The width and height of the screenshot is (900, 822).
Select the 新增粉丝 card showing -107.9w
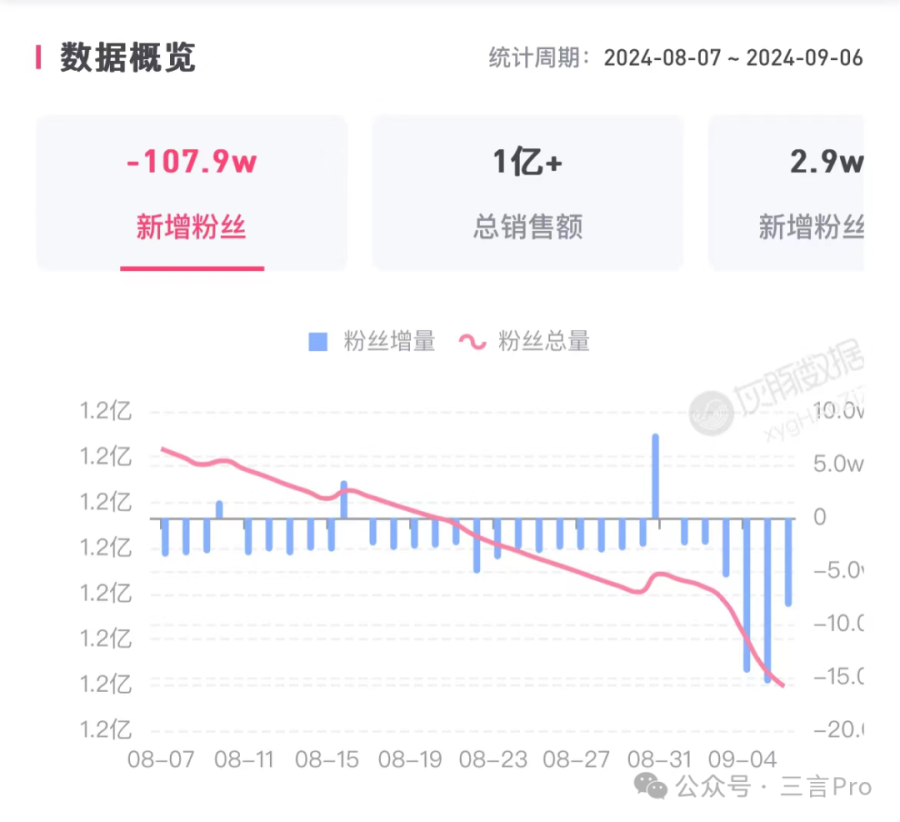click(191, 193)
